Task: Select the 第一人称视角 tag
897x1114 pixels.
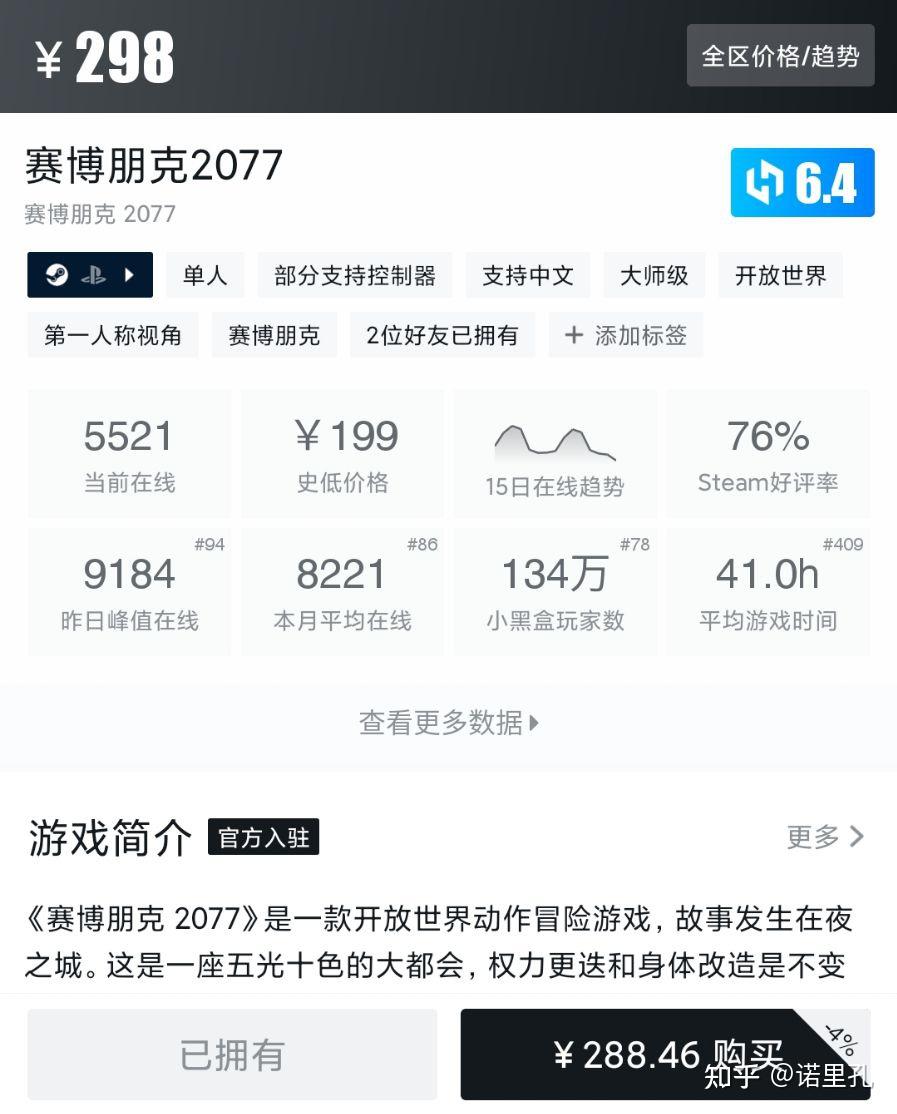Action: click(113, 335)
